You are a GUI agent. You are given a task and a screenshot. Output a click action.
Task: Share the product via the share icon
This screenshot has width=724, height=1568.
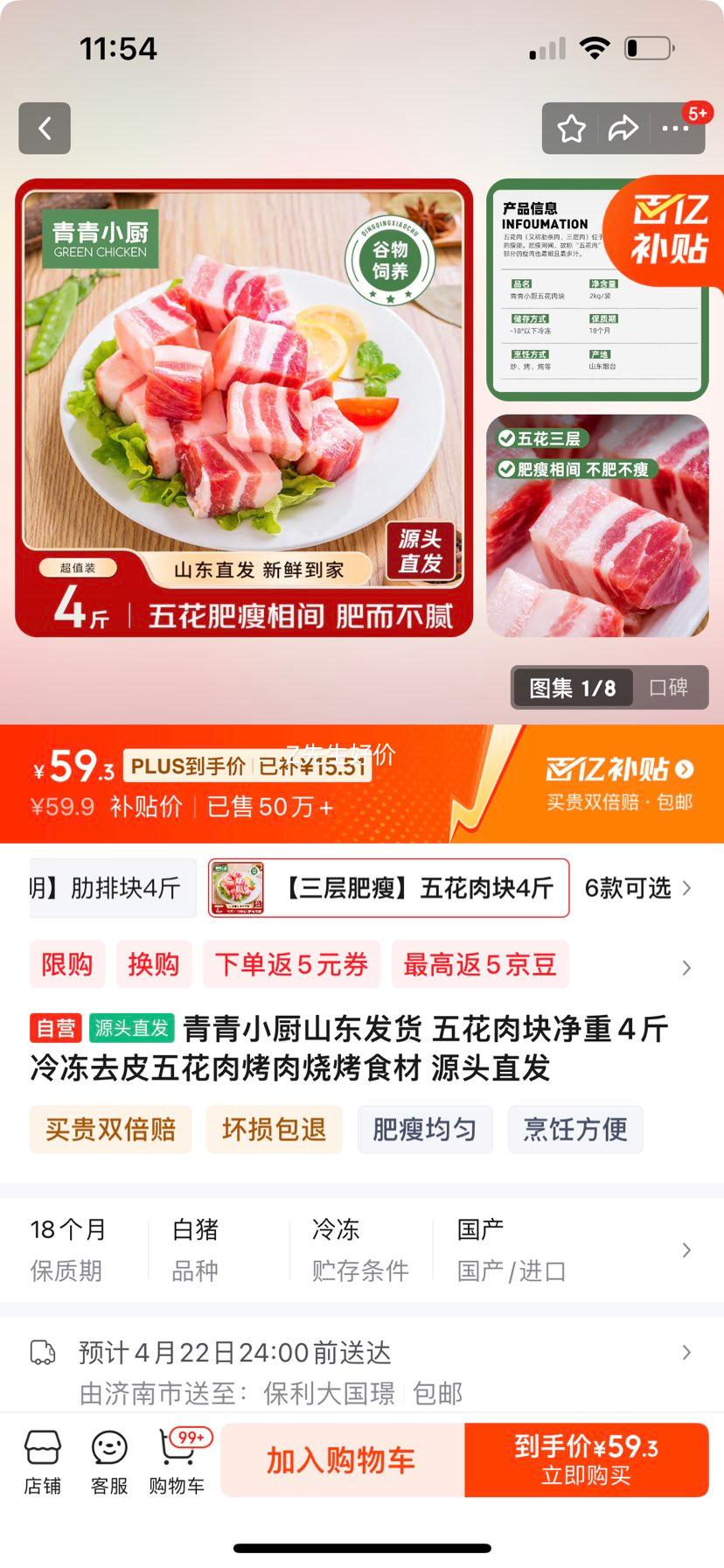623,127
